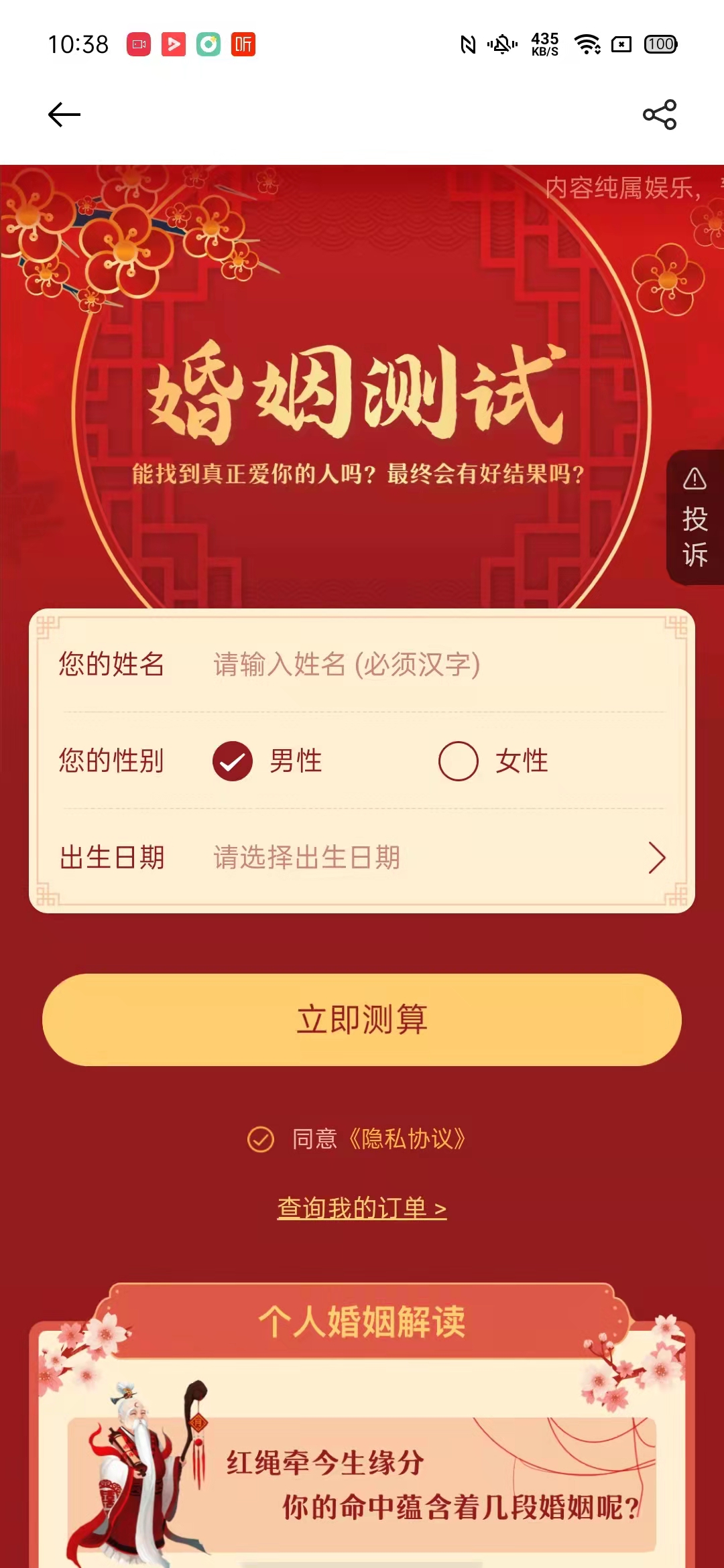This screenshot has height=1568, width=724.
Task: Share this page via the share icon
Action: (x=660, y=115)
